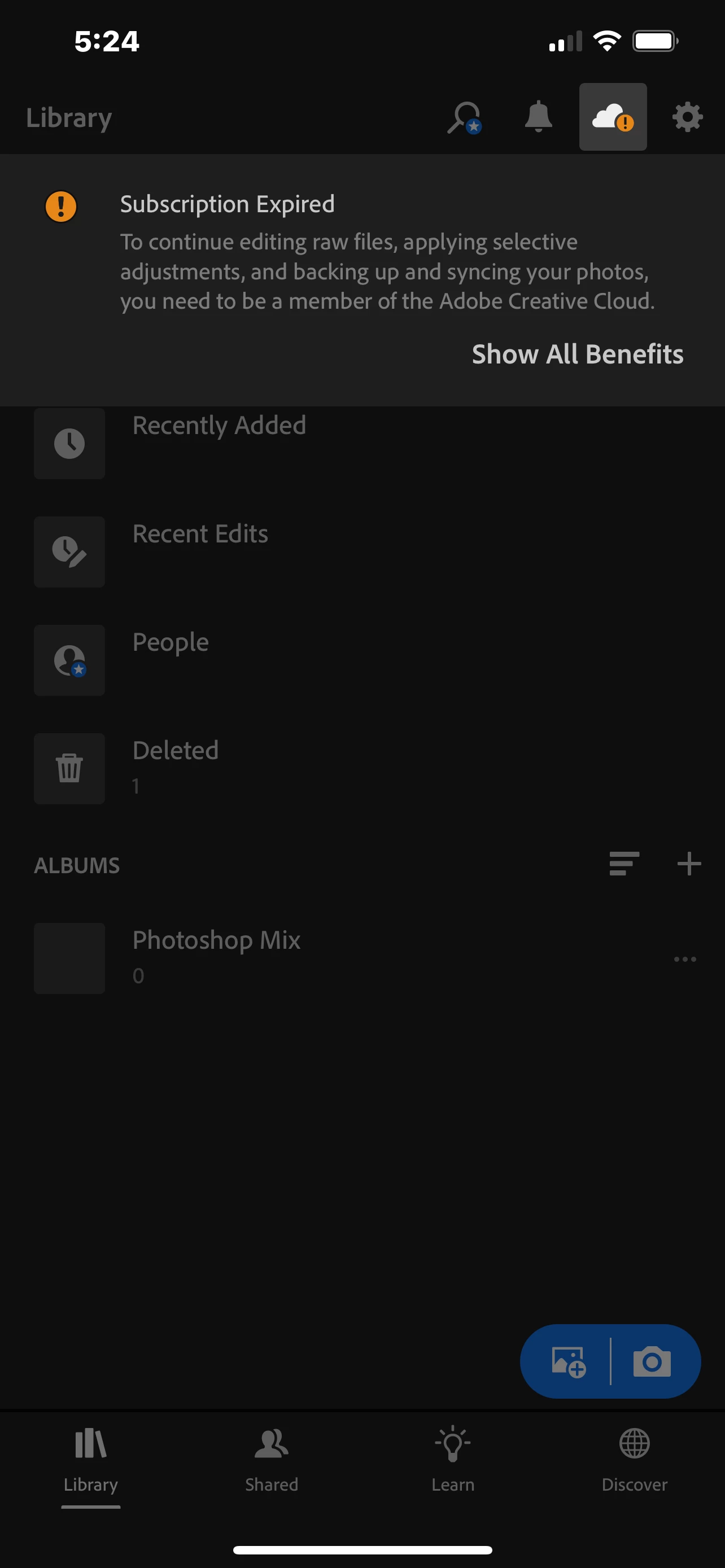Open the notifications bell
This screenshot has width=725, height=1568.
coord(538,117)
